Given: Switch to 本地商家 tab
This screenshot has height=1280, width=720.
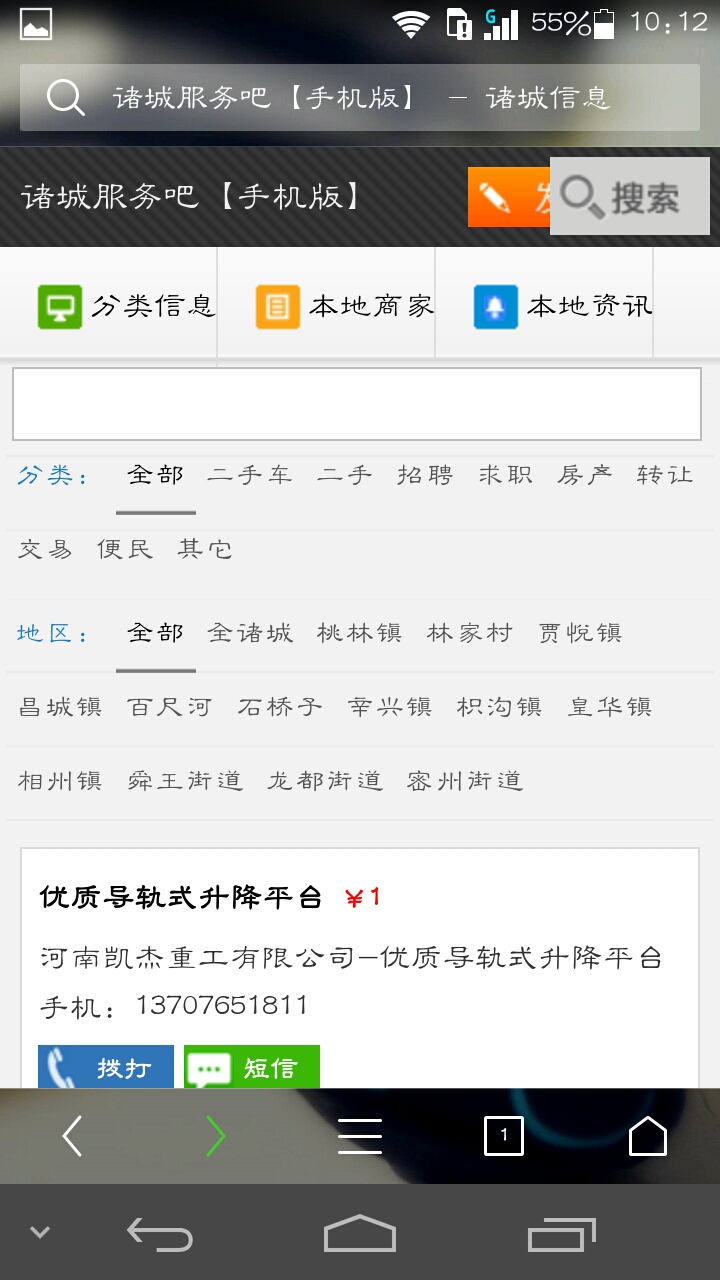Looking at the screenshot, I should click(344, 306).
